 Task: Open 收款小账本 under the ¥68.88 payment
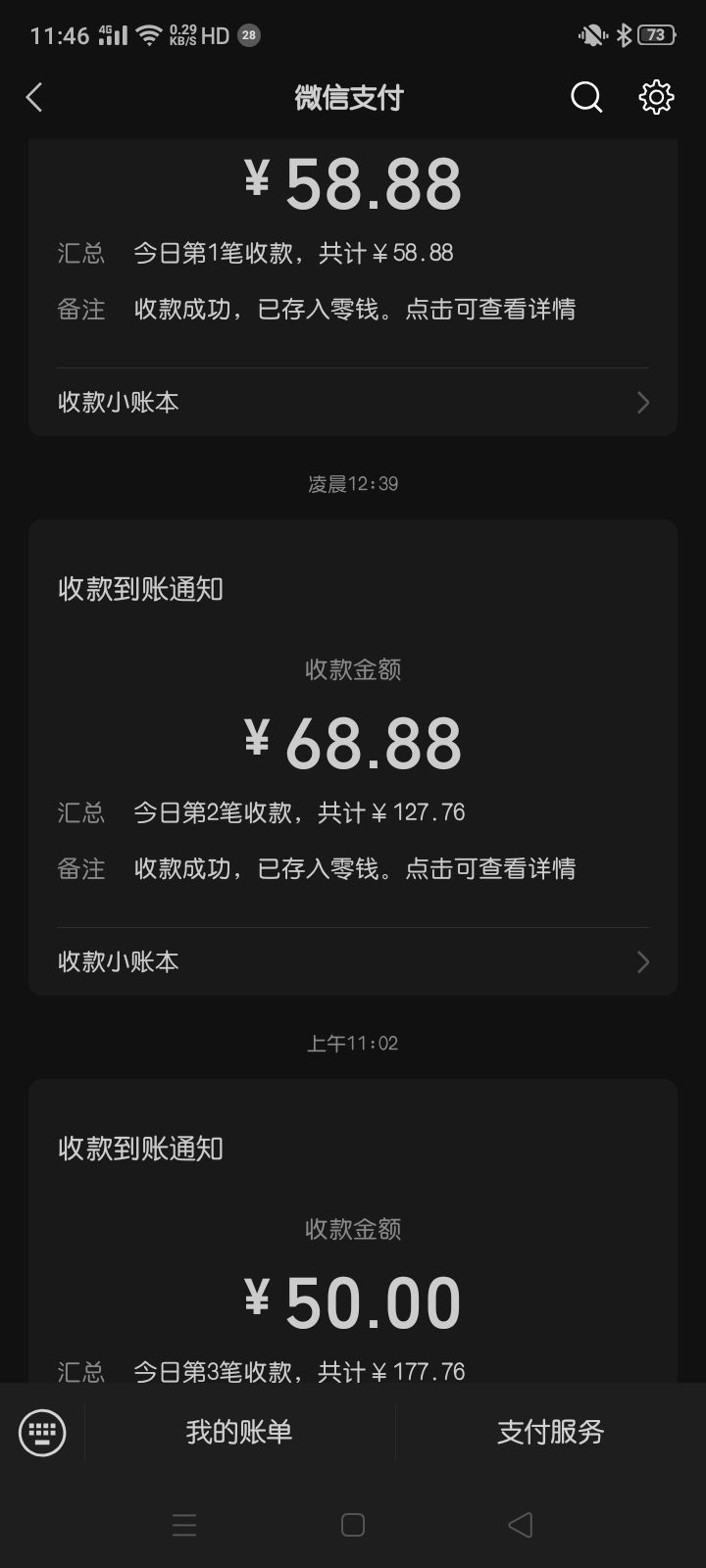[x=353, y=961]
